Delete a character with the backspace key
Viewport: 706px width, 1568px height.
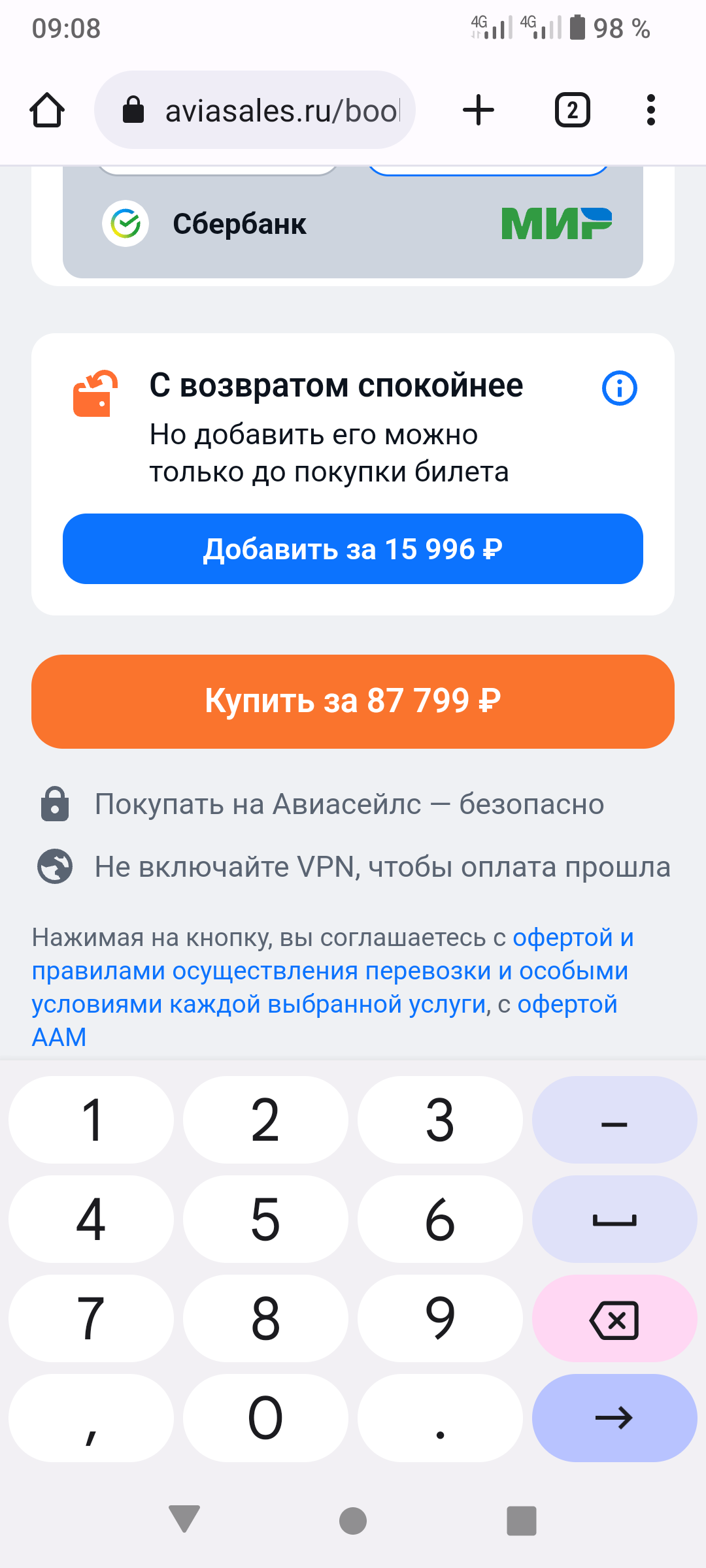point(614,1320)
